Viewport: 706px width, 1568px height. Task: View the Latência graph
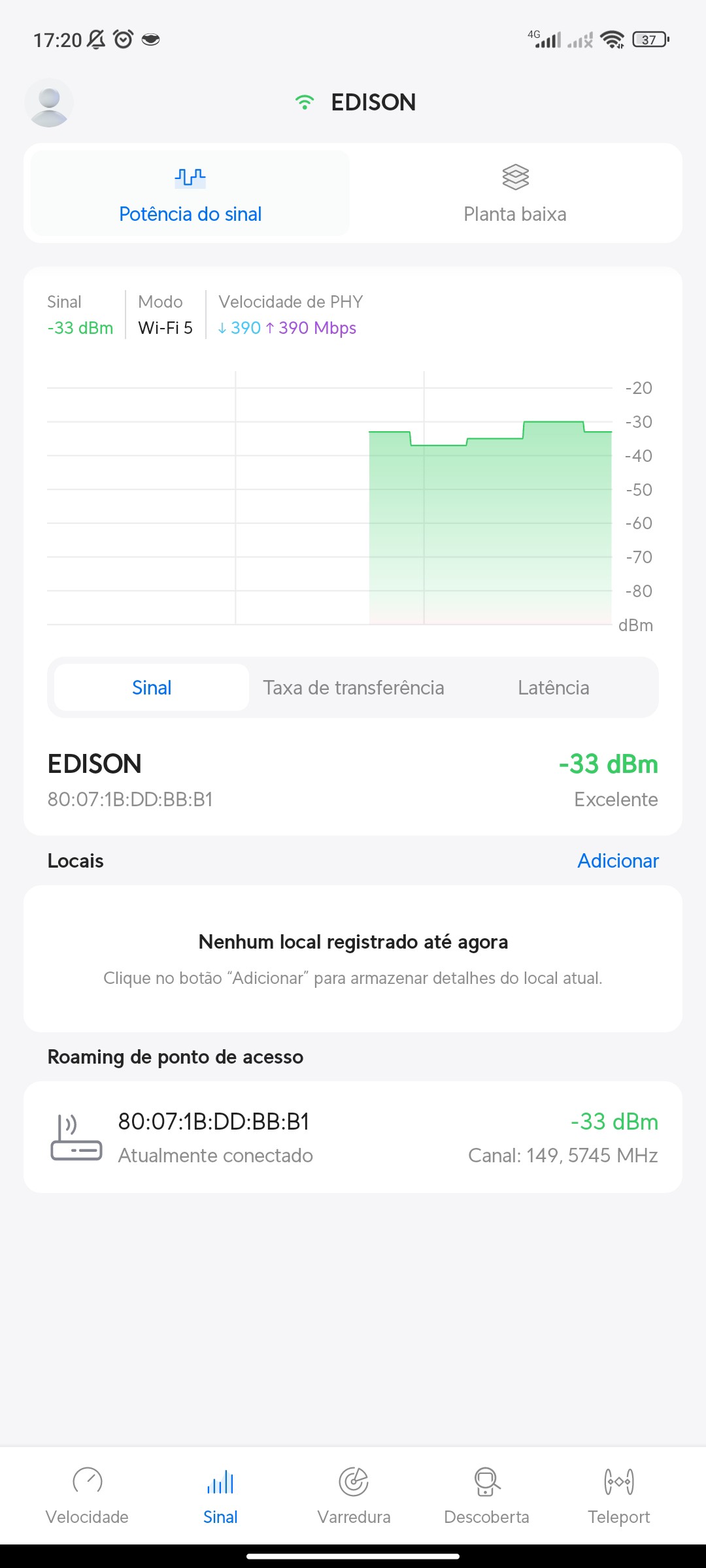(x=553, y=687)
